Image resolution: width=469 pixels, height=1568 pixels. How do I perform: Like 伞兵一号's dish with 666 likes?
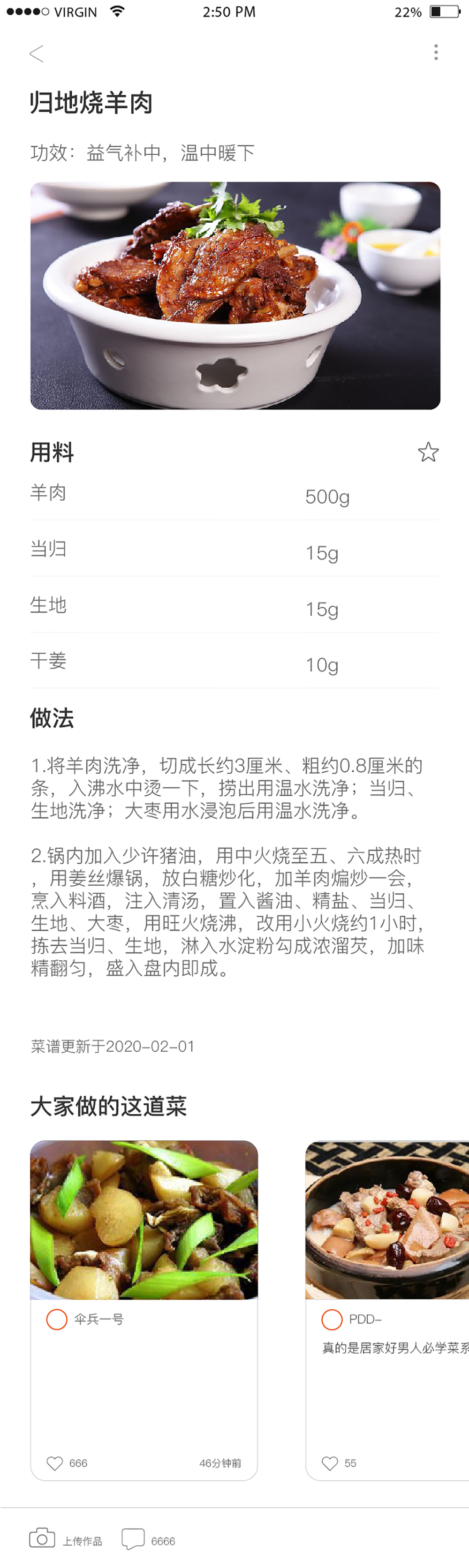(55, 1463)
